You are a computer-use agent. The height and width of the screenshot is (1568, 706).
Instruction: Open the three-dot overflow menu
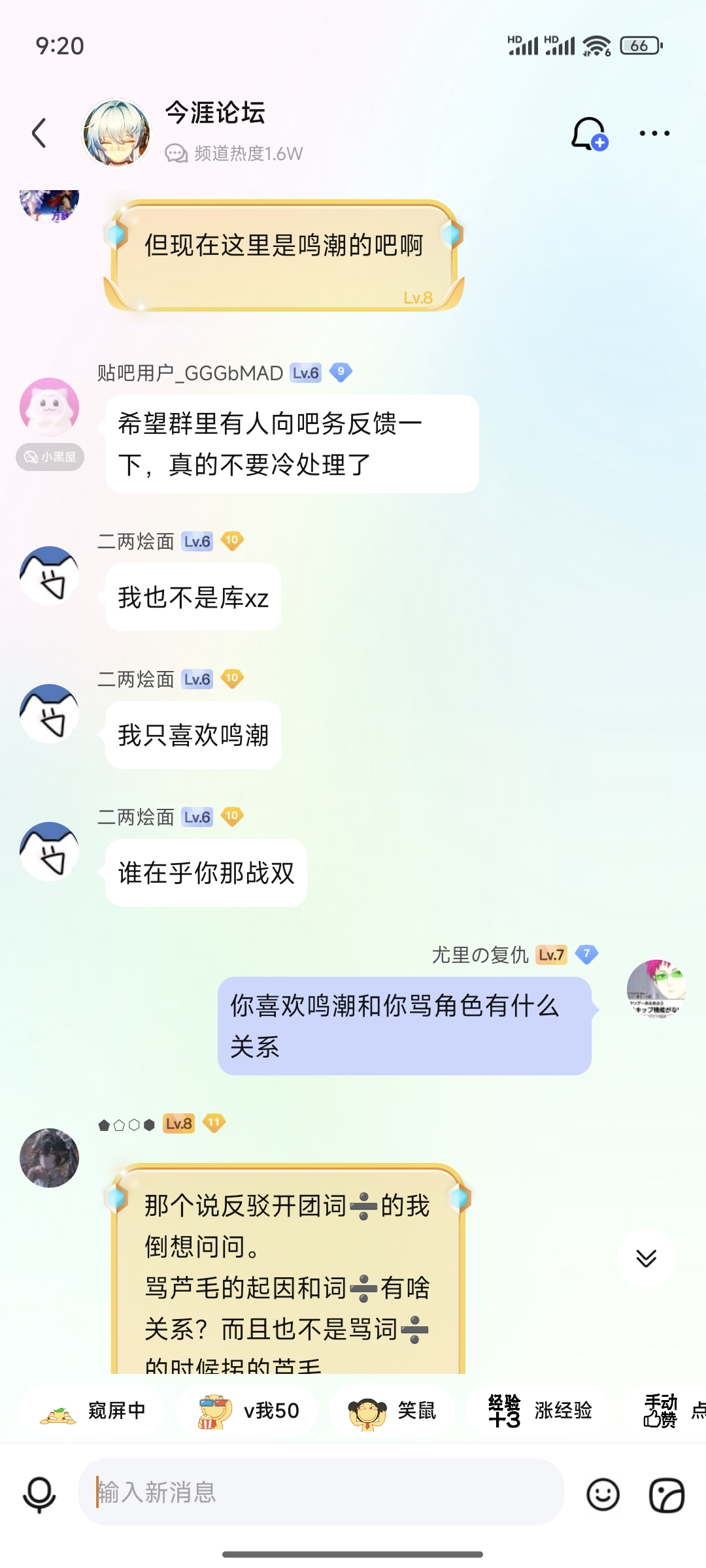pos(654,133)
